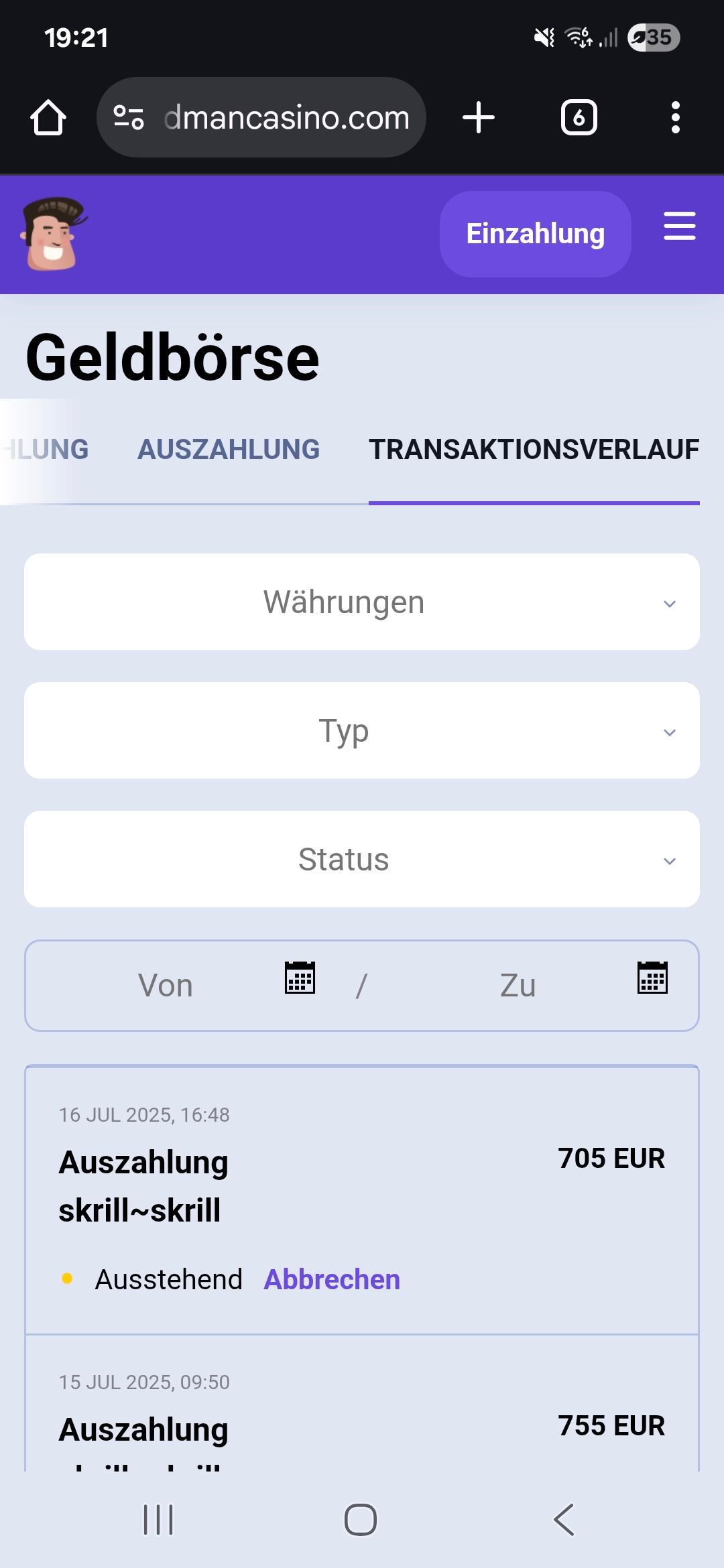Open the browser overflow menu
This screenshot has height=1568, width=724.
tap(675, 118)
